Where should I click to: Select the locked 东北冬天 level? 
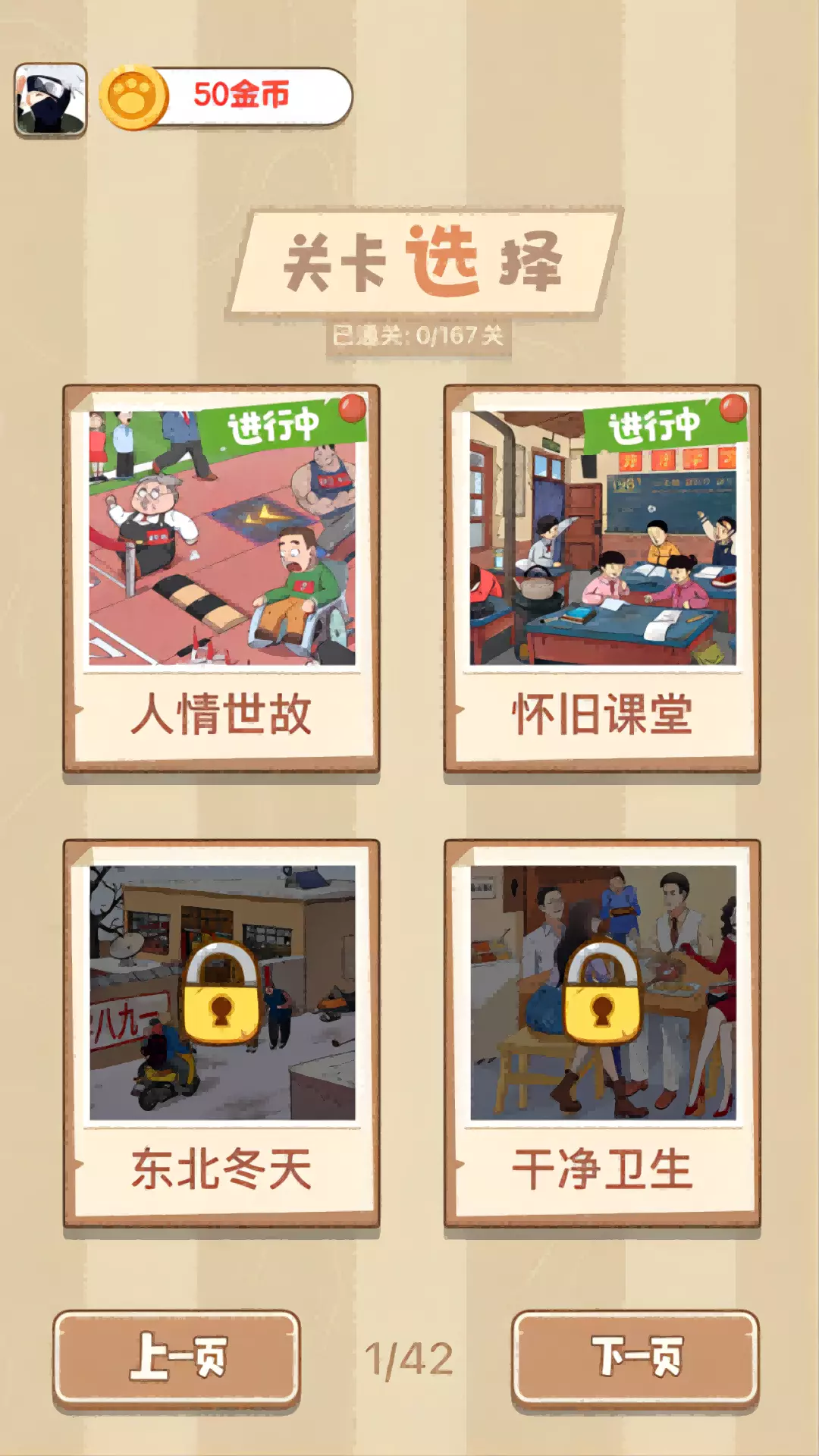pyautogui.click(x=221, y=1033)
